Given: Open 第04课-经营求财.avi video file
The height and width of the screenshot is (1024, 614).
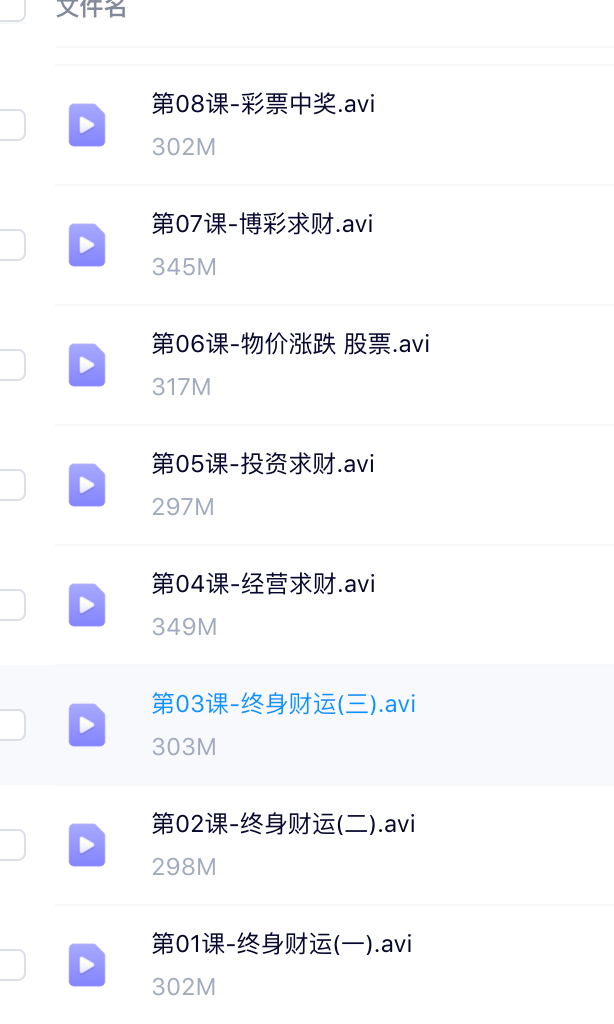Looking at the screenshot, I should [x=263, y=584].
